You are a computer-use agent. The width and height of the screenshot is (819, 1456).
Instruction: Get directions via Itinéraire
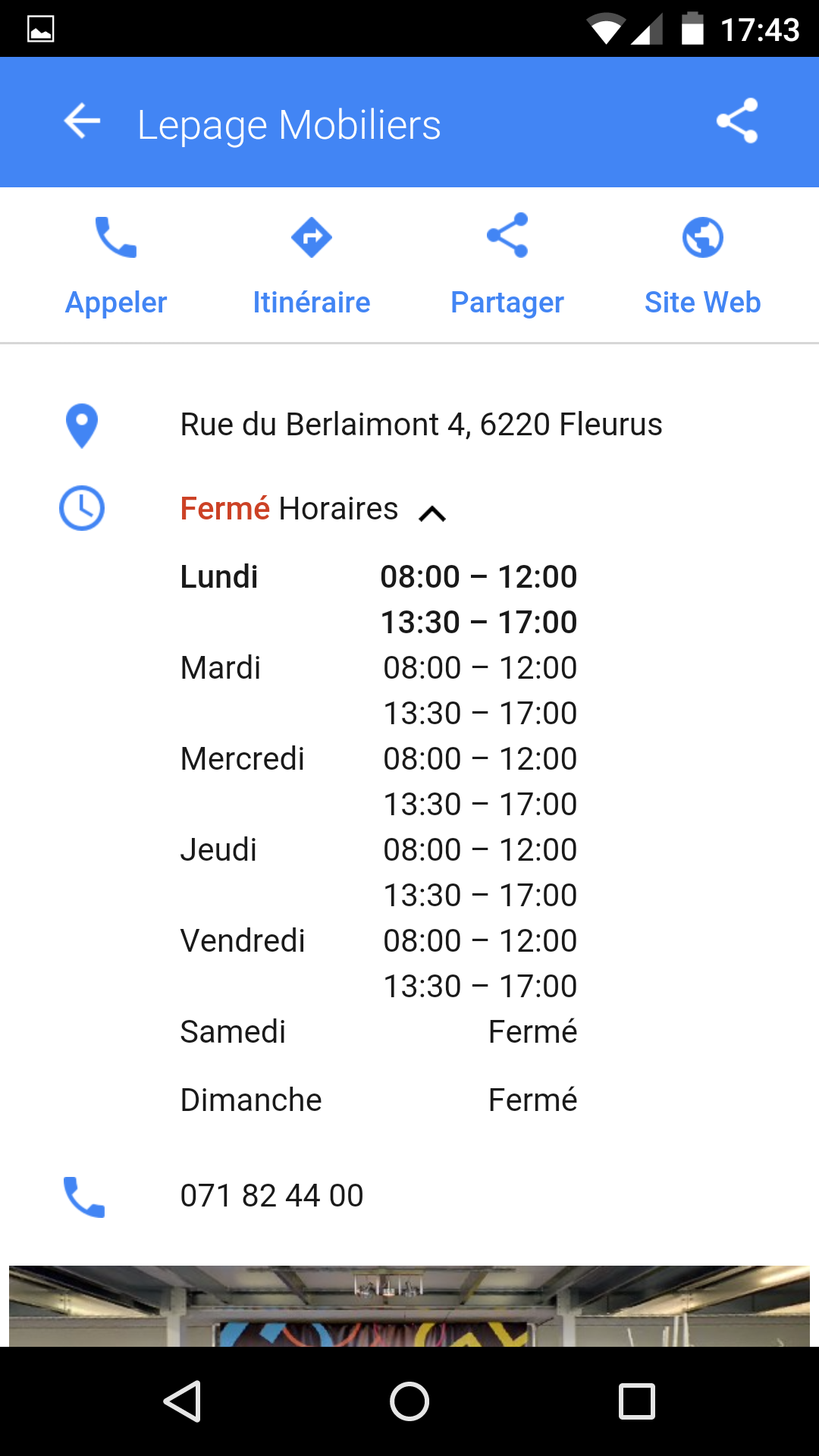coord(312,265)
